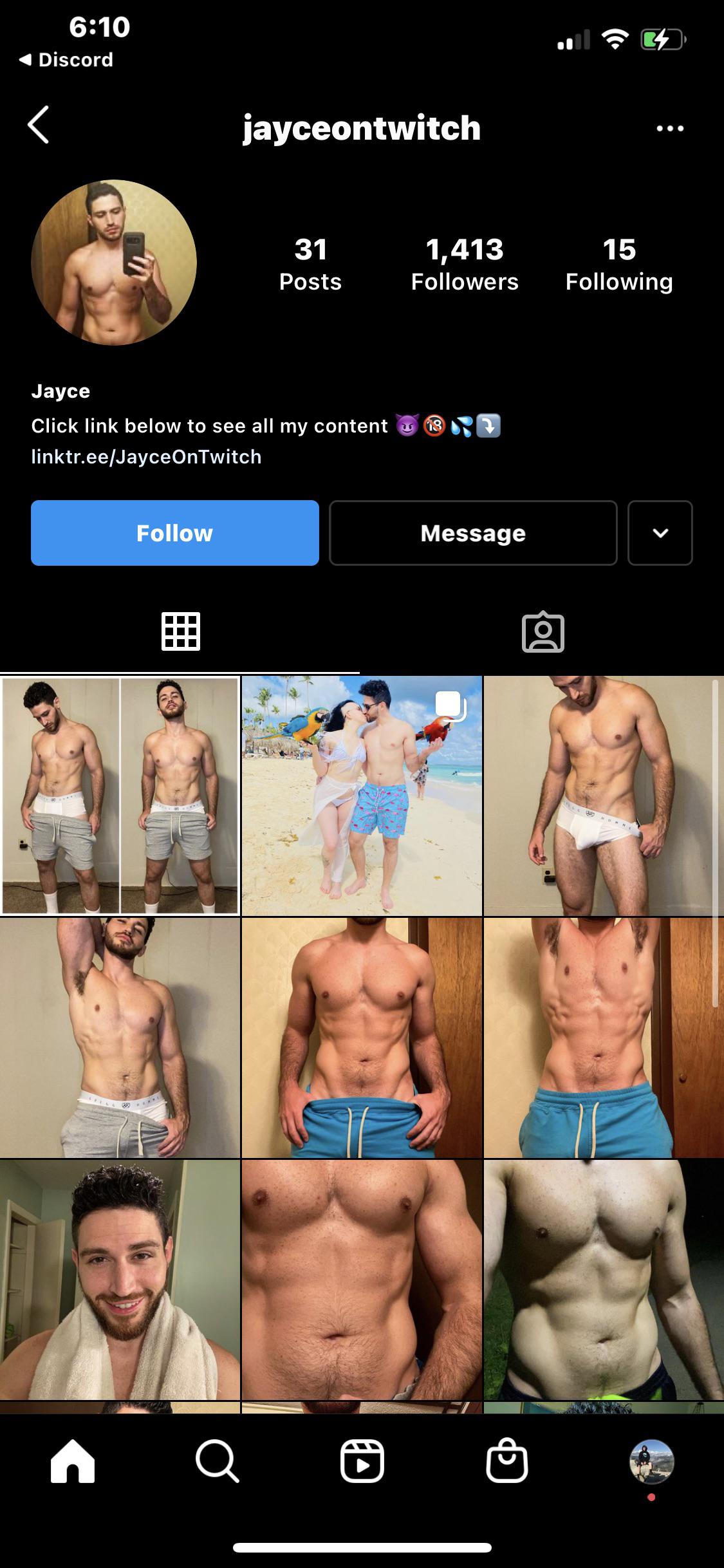The image size is (724, 1568).
Task: Go back with the arrow icon
Action: pyautogui.click(x=39, y=125)
